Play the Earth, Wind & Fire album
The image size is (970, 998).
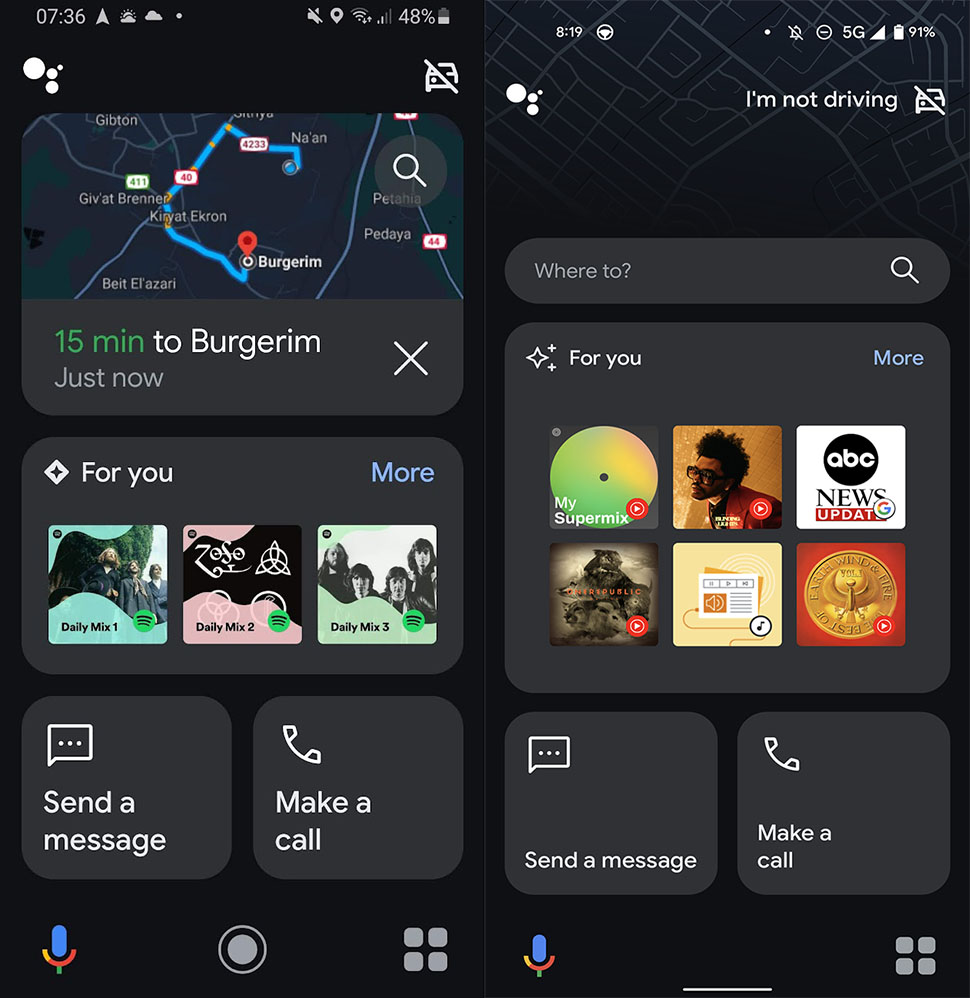tap(850, 594)
